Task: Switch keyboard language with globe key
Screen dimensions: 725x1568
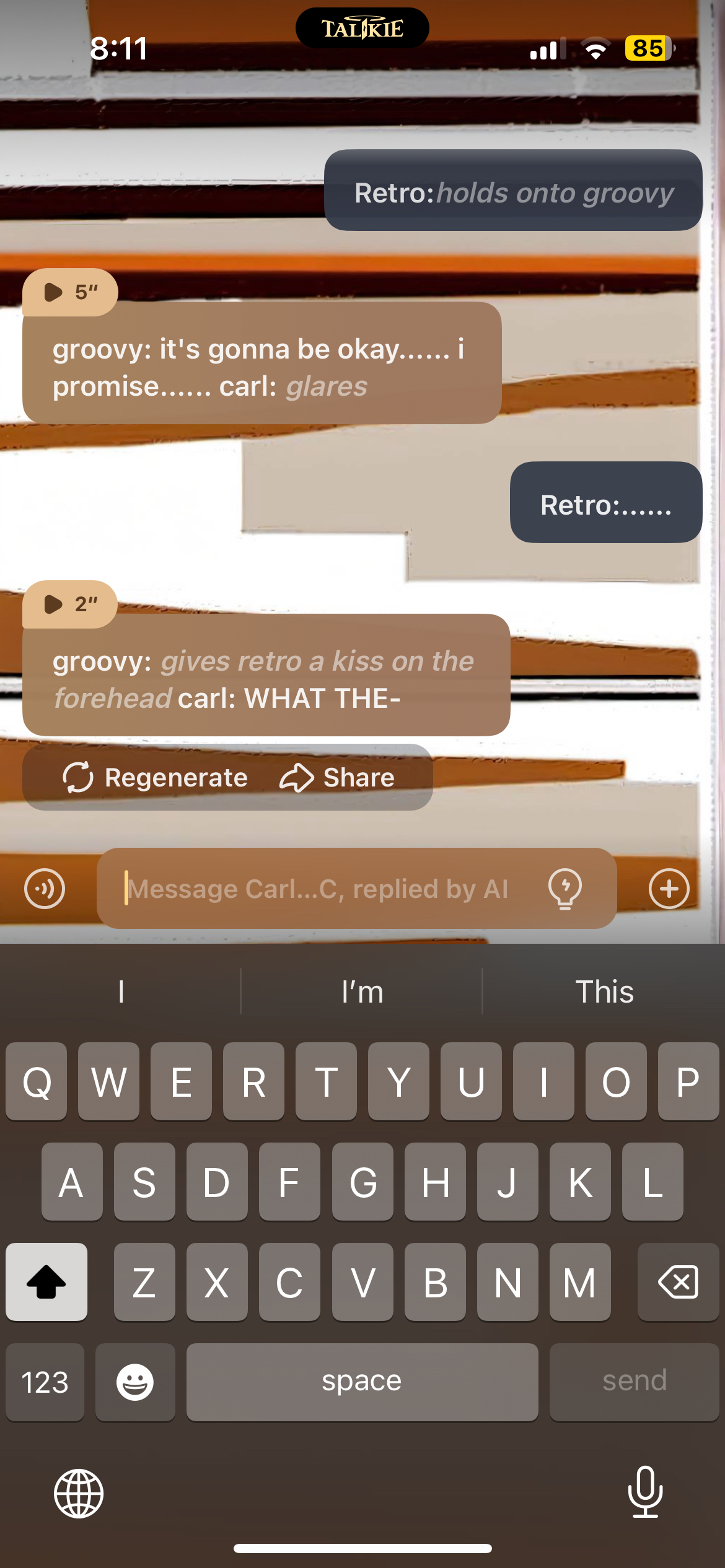Action: click(79, 1493)
